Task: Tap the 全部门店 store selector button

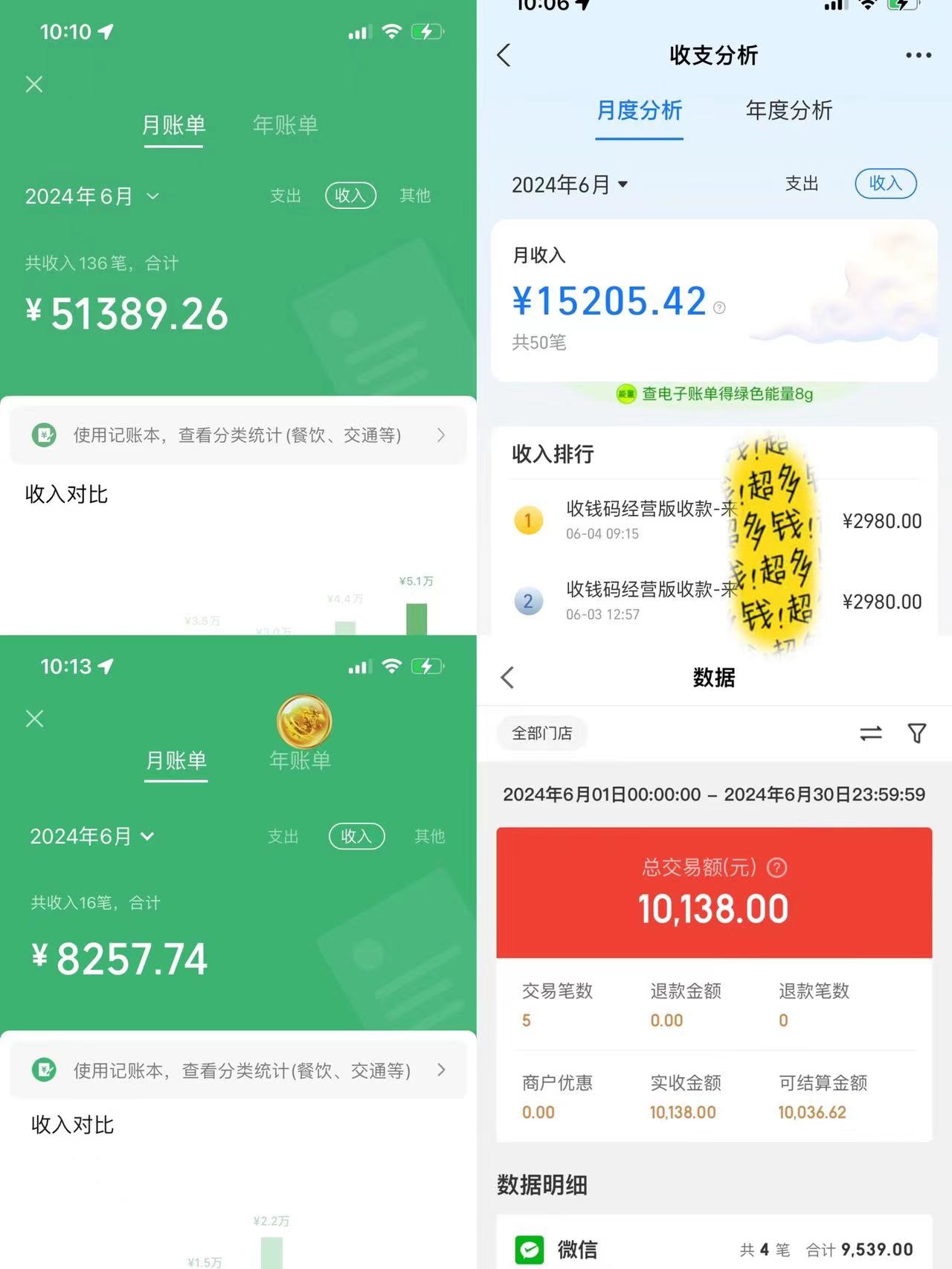Action: (x=542, y=733)
